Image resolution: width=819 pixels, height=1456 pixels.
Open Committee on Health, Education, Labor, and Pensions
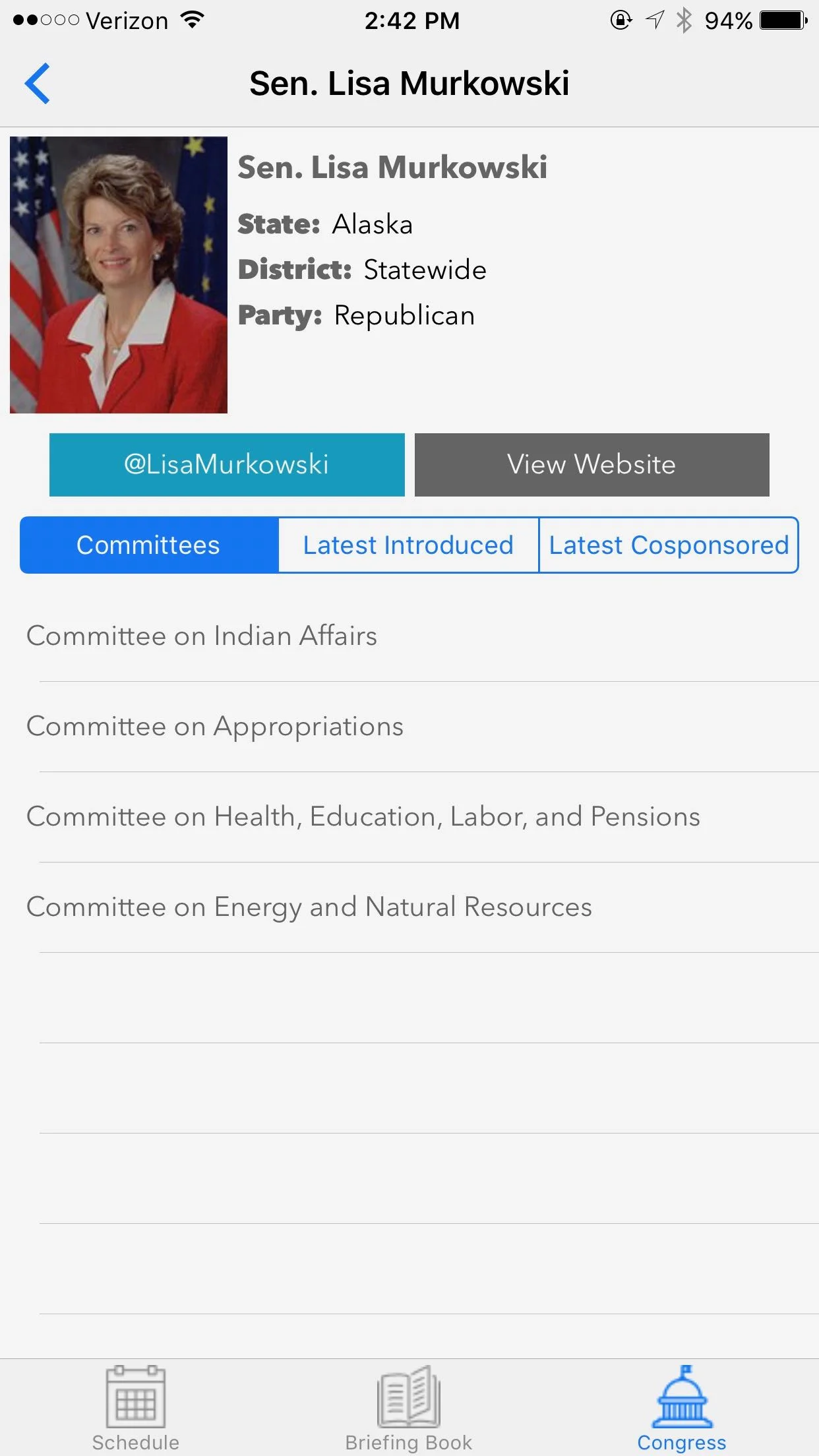point(409,817)
